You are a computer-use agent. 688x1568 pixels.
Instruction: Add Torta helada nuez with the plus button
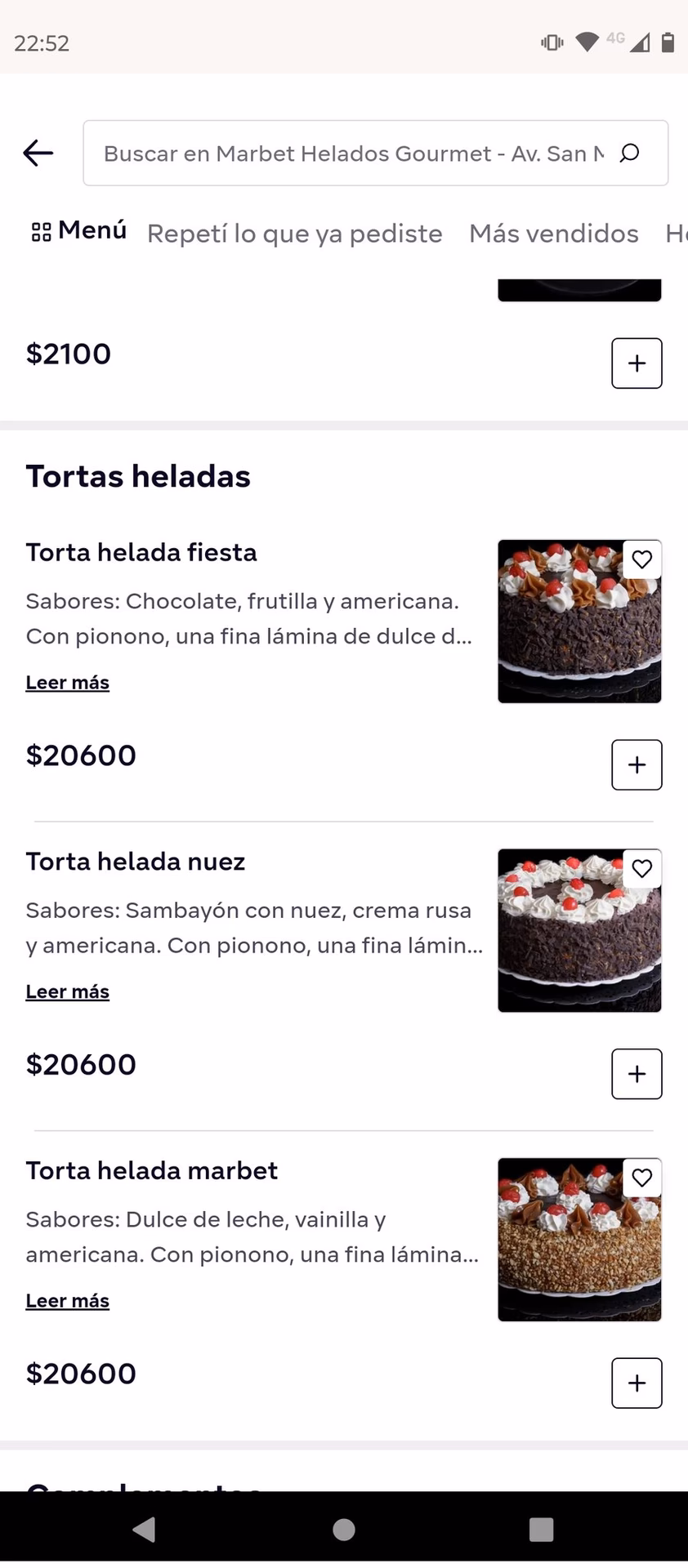coord(637,1074)
